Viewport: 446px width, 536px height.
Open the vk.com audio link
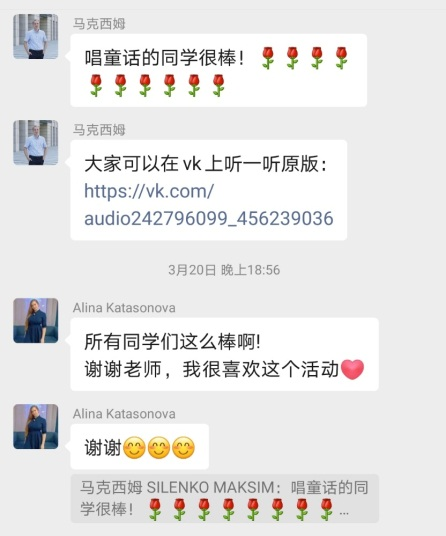pos(208,204)
